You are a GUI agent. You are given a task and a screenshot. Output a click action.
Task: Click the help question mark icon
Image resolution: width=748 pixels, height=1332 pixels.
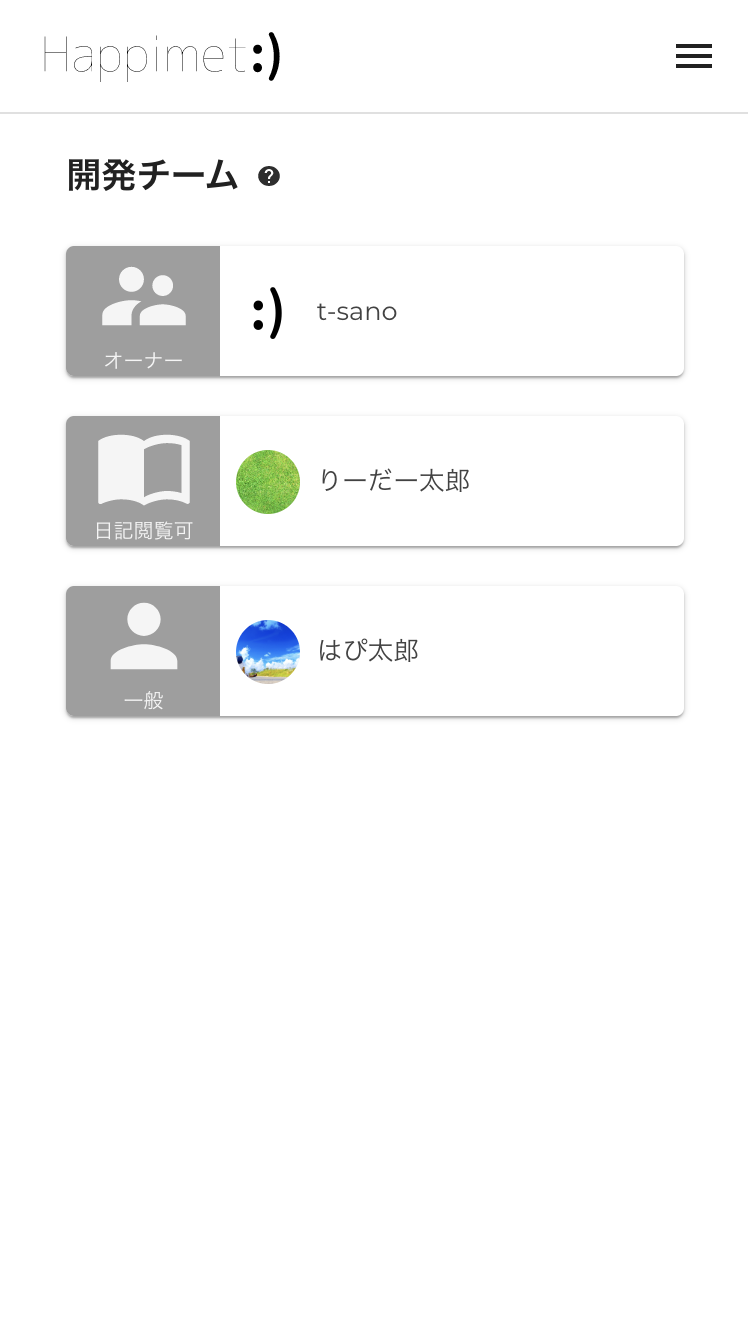click(x=269, y=175)
